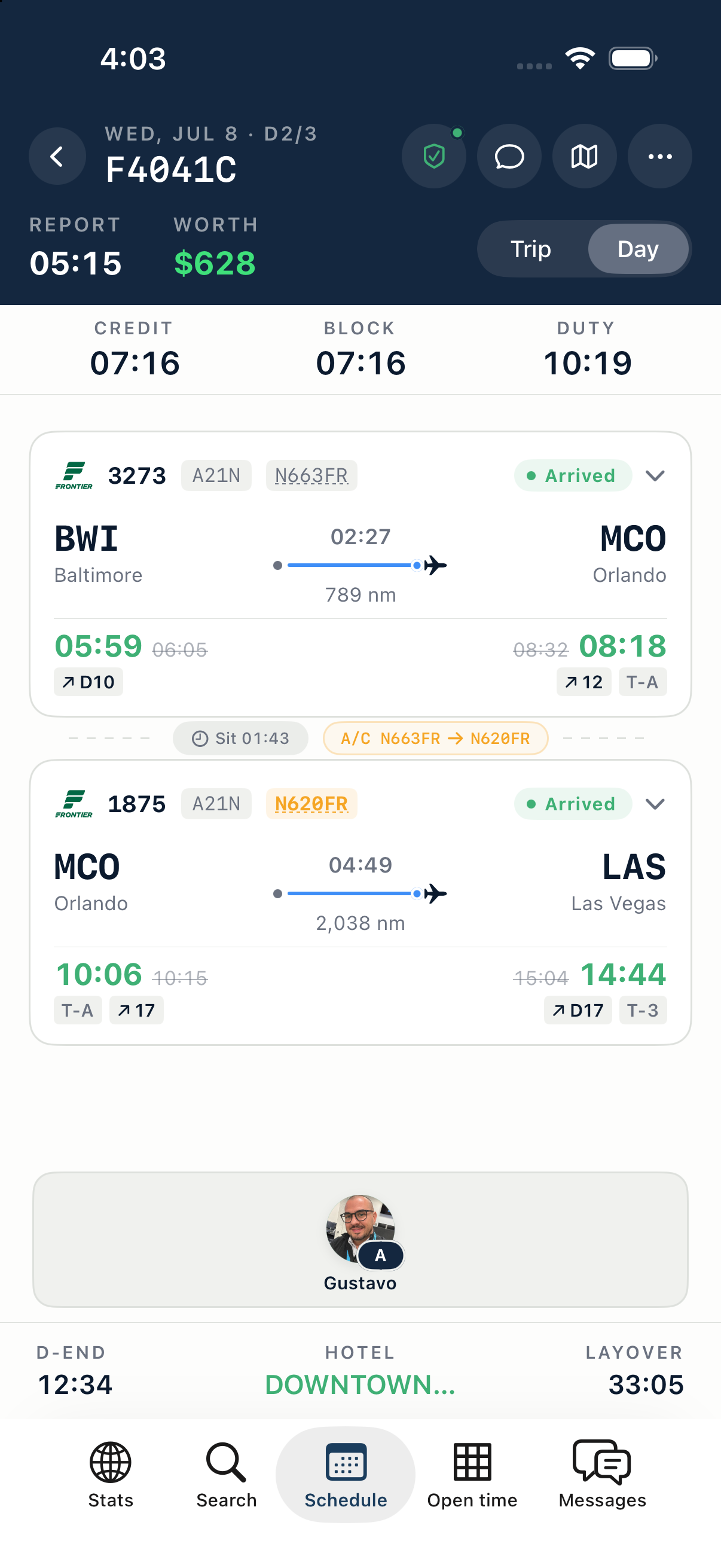The image size is (721, 1568).
Task: Expand flight 1875 details chevron
Action: [x=655, y=804]
